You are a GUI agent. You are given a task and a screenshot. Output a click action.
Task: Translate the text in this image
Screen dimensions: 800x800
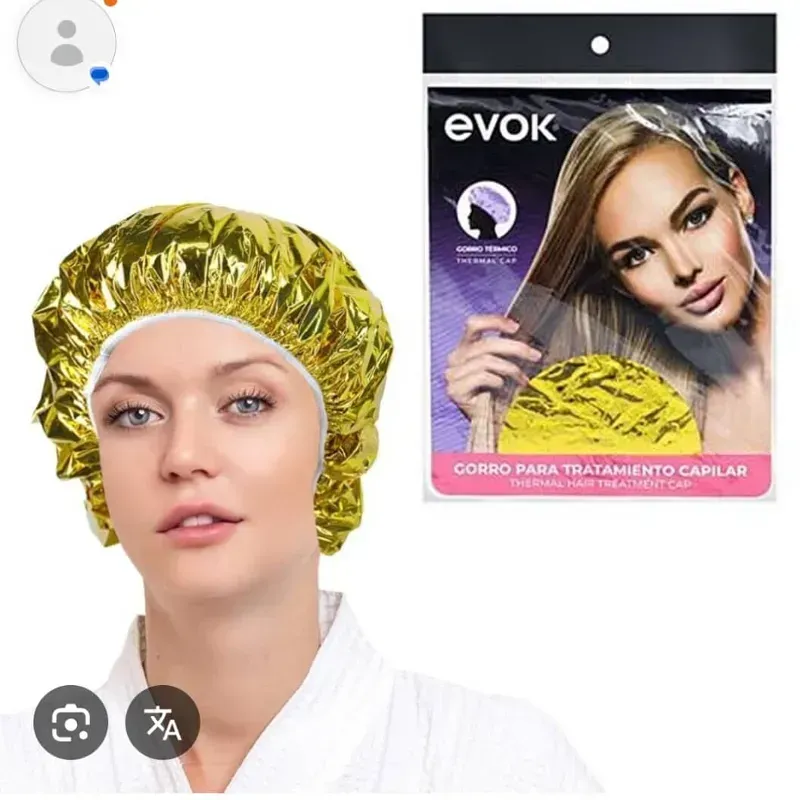click(162, 722)
